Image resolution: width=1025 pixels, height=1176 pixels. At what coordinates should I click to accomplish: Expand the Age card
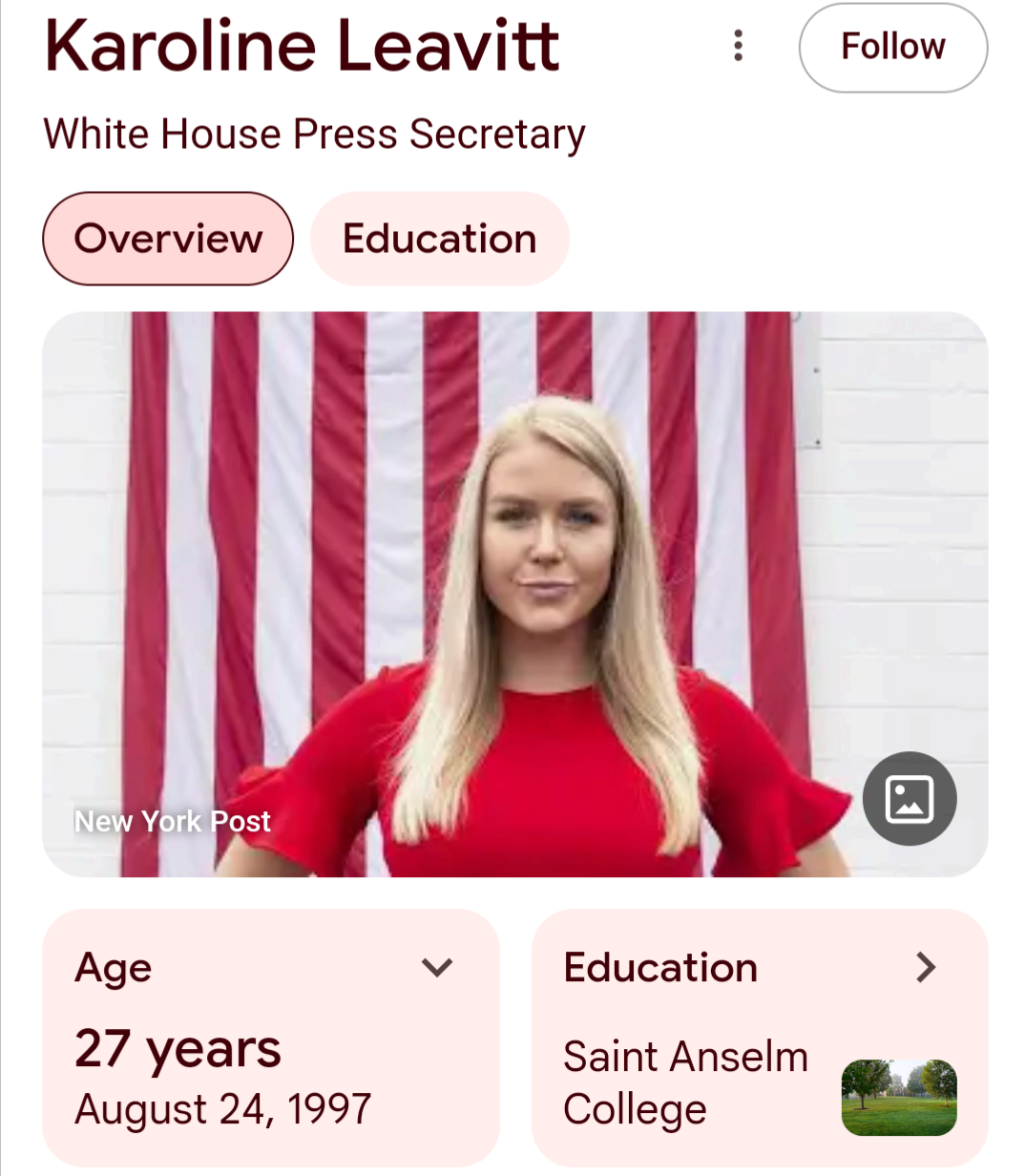click(x=436, y=968)
